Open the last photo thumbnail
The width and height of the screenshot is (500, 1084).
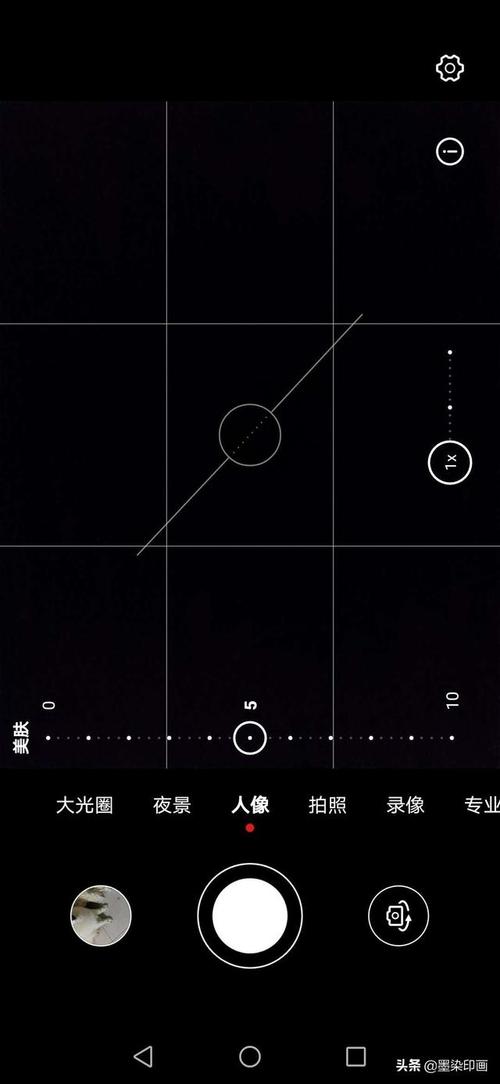pyautogui.click(x=101, y=916)
